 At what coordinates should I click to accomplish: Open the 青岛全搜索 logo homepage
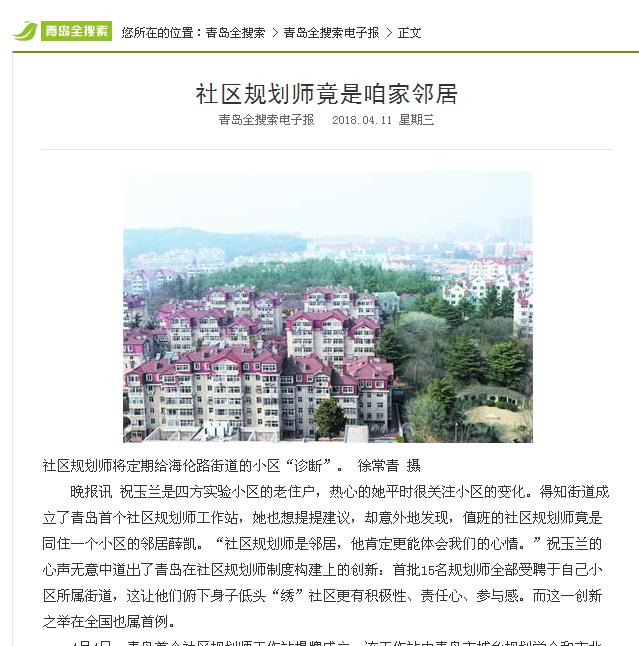click(62, 31)
